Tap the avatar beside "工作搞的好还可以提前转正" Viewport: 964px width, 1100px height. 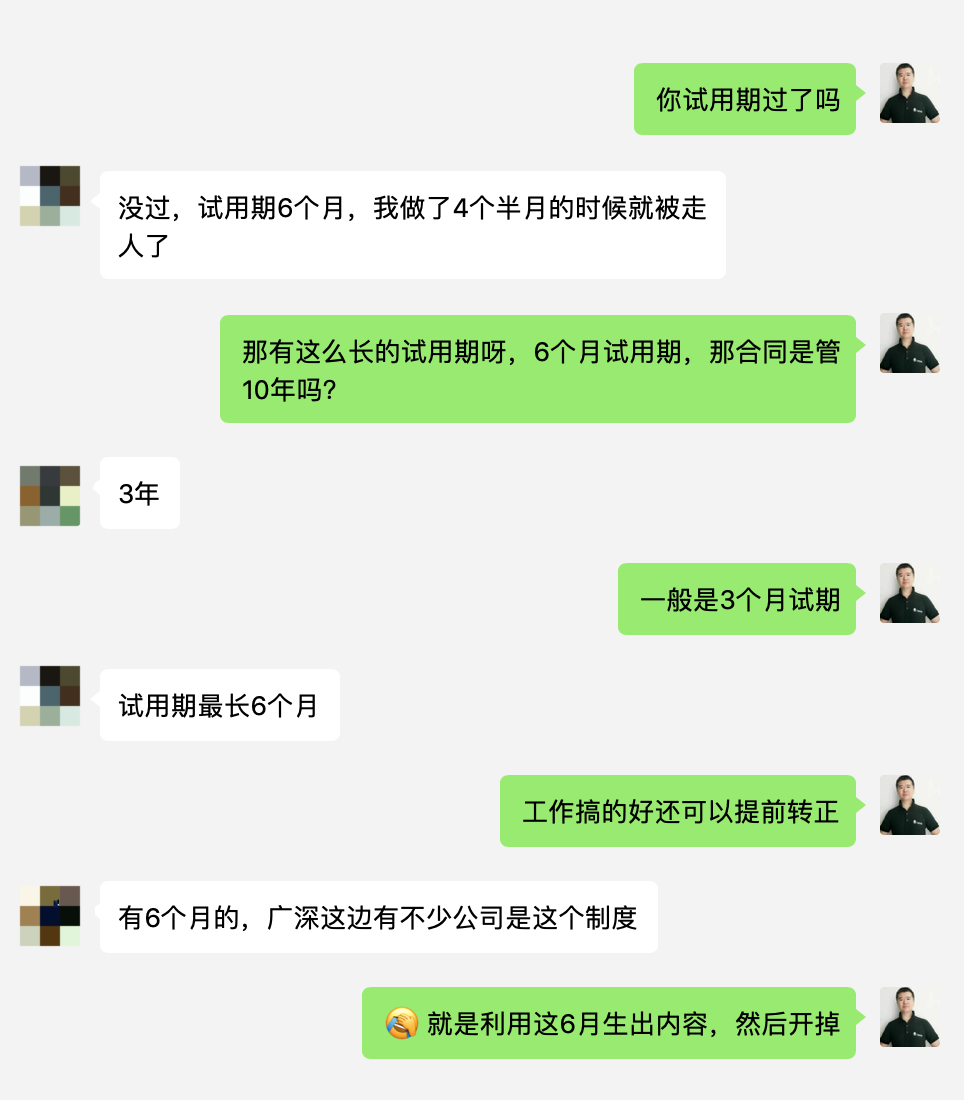(909, 806)
